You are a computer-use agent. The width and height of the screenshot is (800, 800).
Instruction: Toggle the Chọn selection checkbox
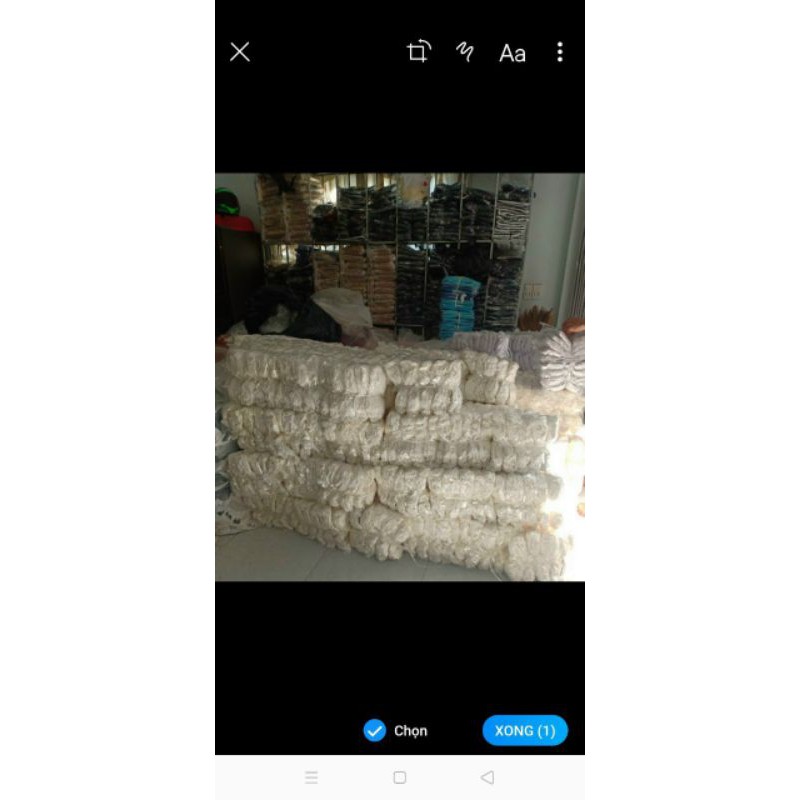(x=375, y=731)
